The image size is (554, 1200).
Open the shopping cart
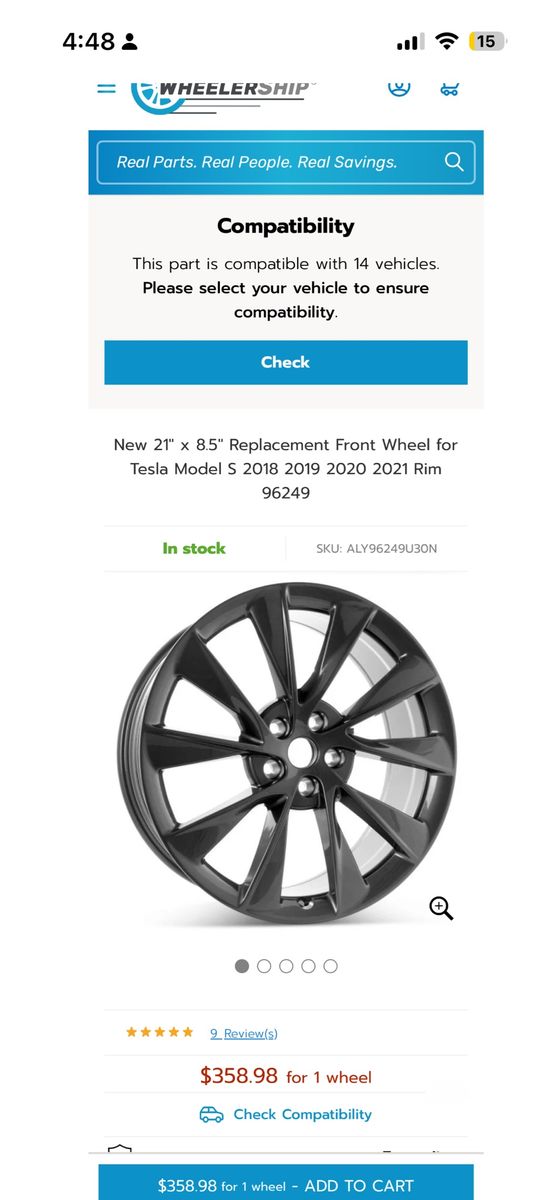tap(450, 89)
